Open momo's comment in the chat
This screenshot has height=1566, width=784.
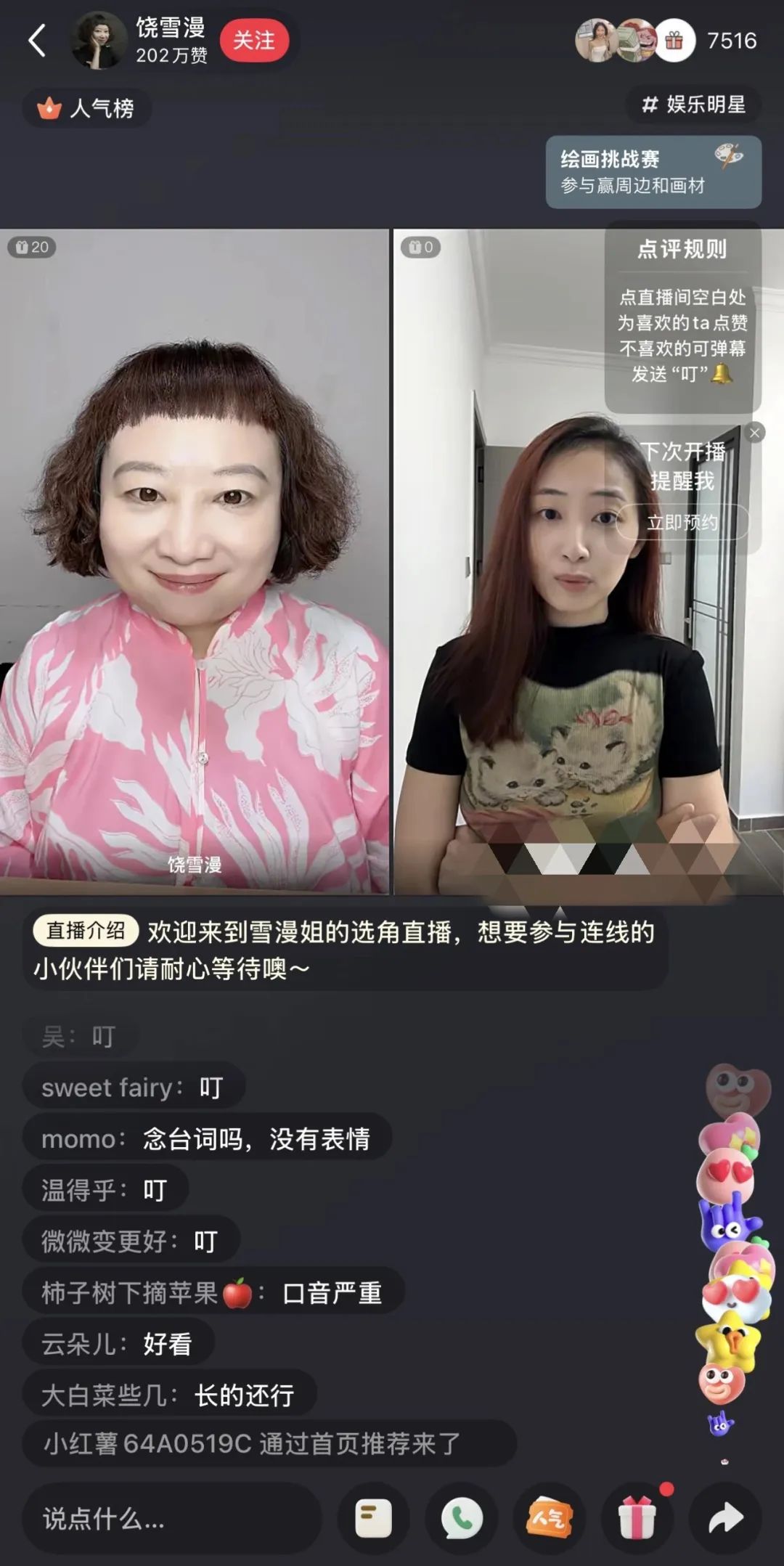[x=206, y=1139]
